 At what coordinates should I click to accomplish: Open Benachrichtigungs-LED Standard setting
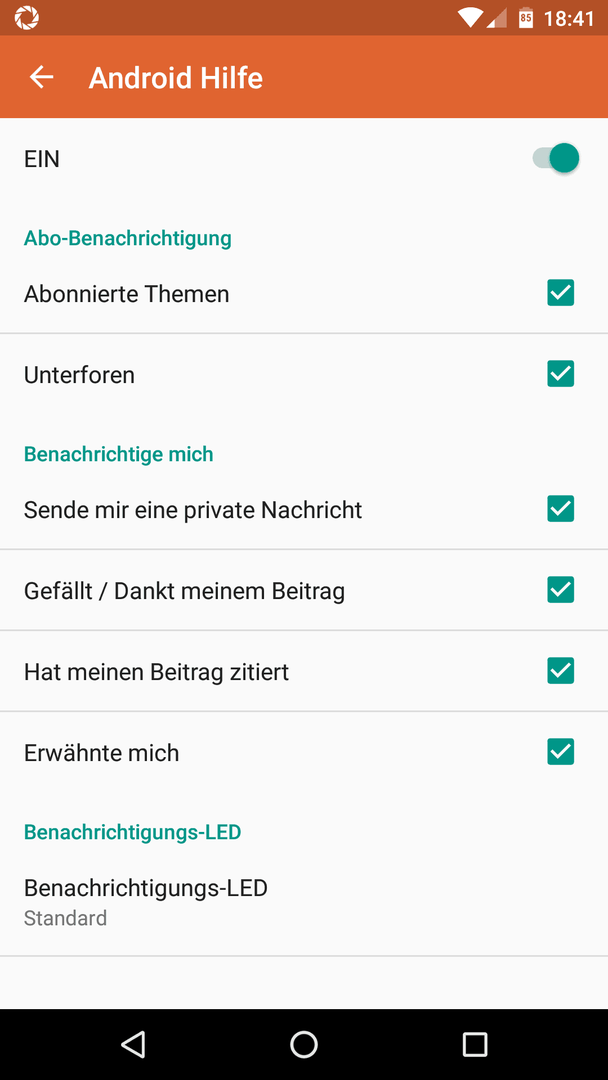(x=304, y=902)
